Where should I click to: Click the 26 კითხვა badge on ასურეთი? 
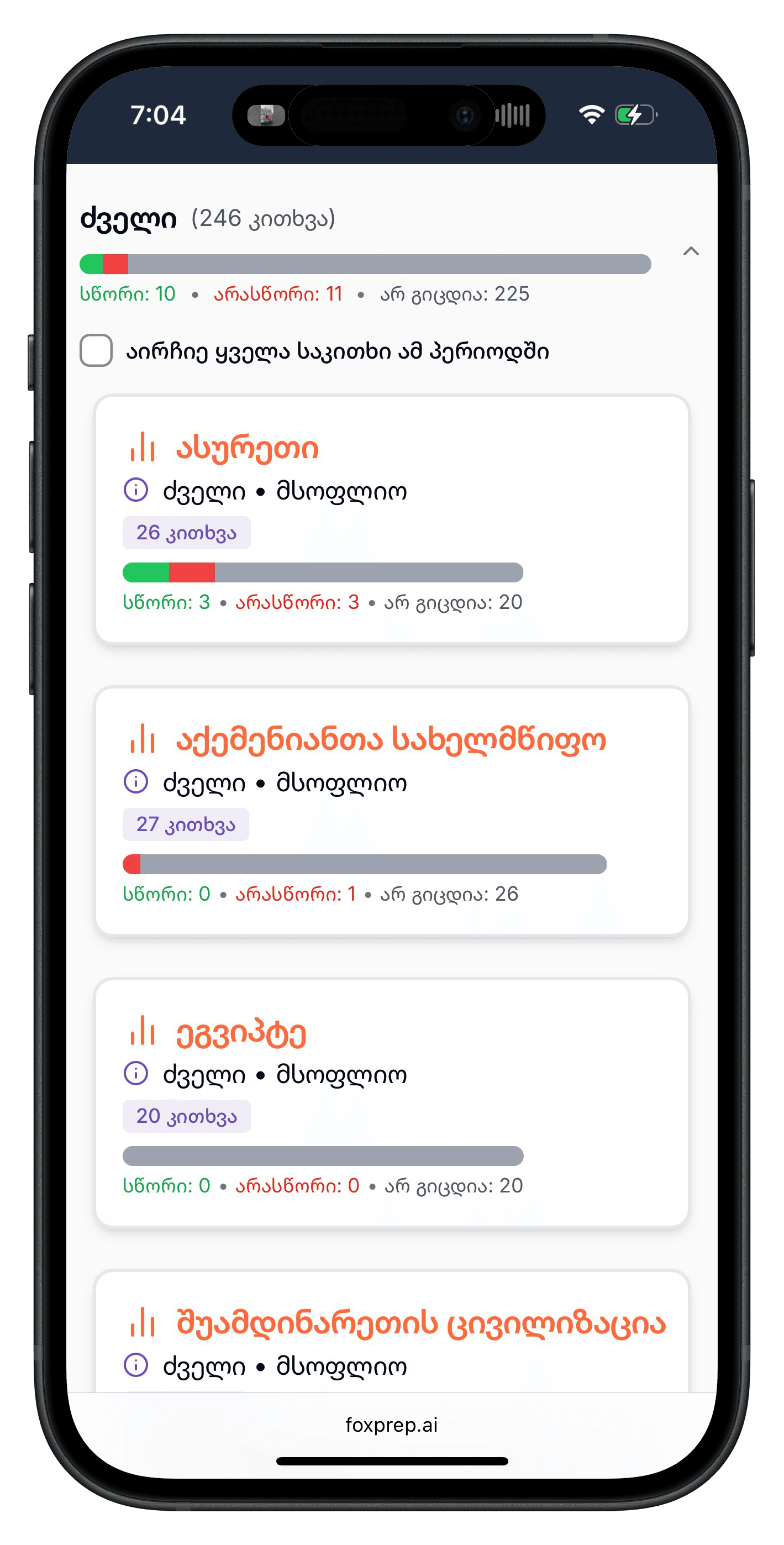click(x=186, y=532)
